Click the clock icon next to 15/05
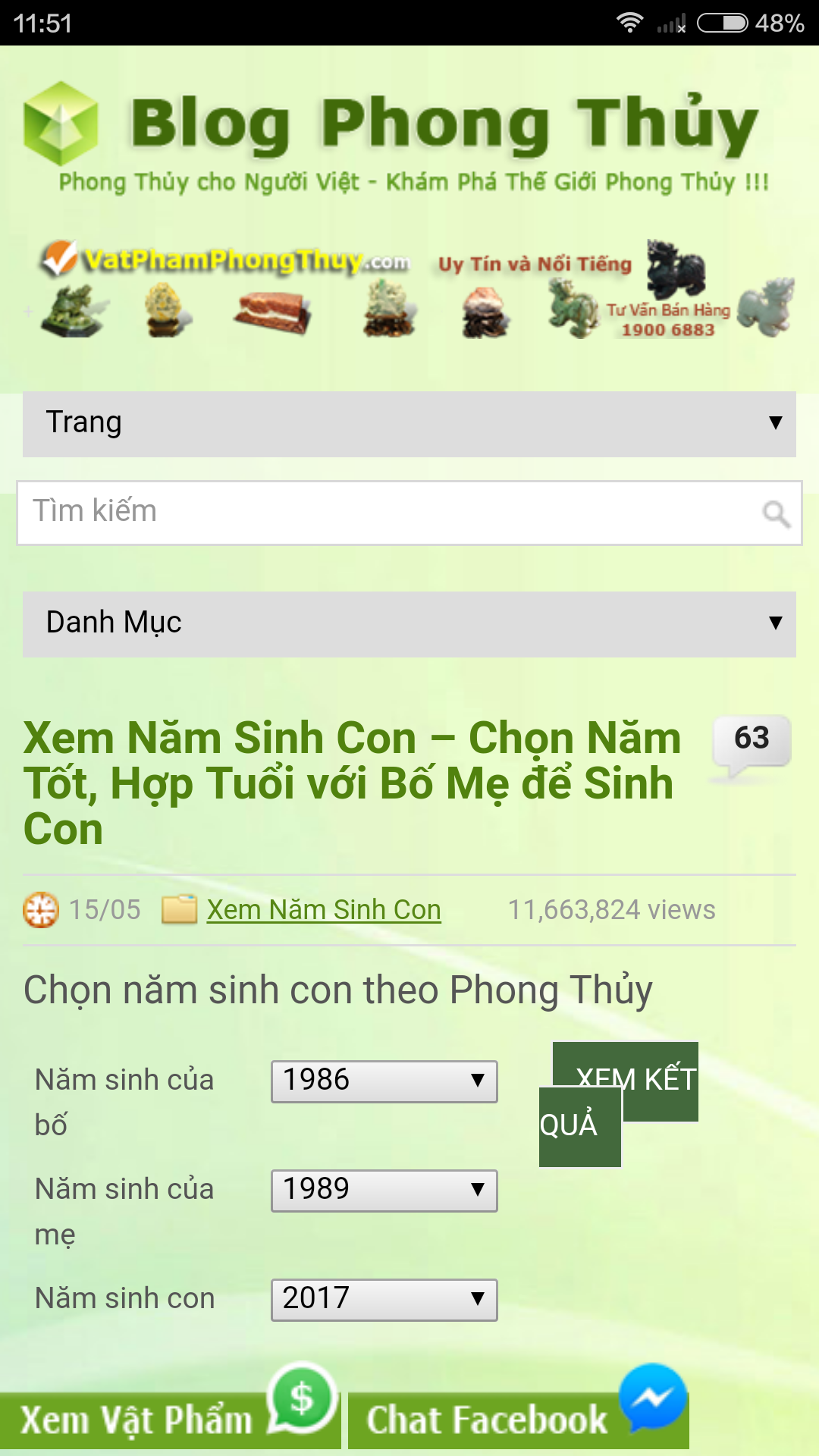Image resolution: width=819 pixels, height=1456 pixels. (x=39, y=909)
